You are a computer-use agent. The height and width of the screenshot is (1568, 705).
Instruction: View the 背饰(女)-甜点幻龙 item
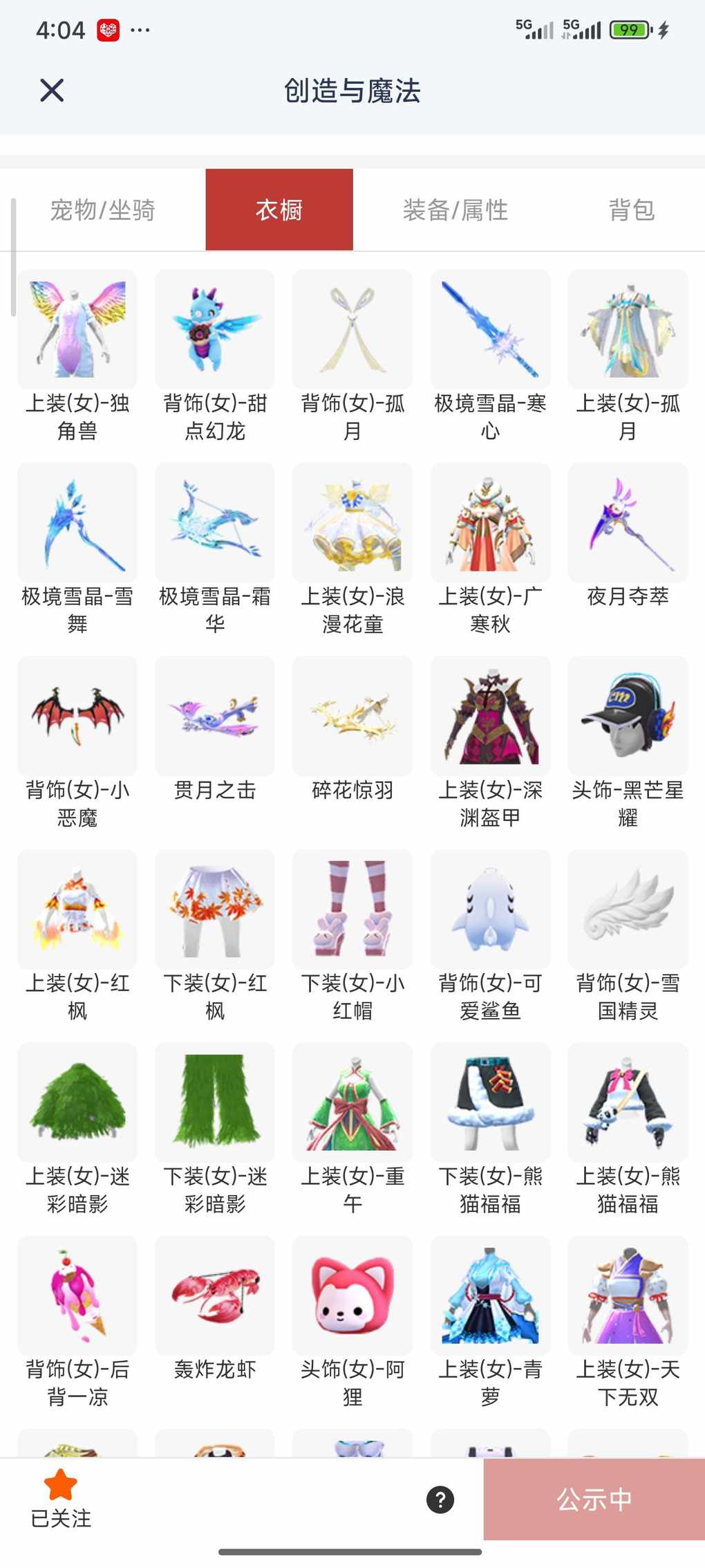[x=215, y=330]
